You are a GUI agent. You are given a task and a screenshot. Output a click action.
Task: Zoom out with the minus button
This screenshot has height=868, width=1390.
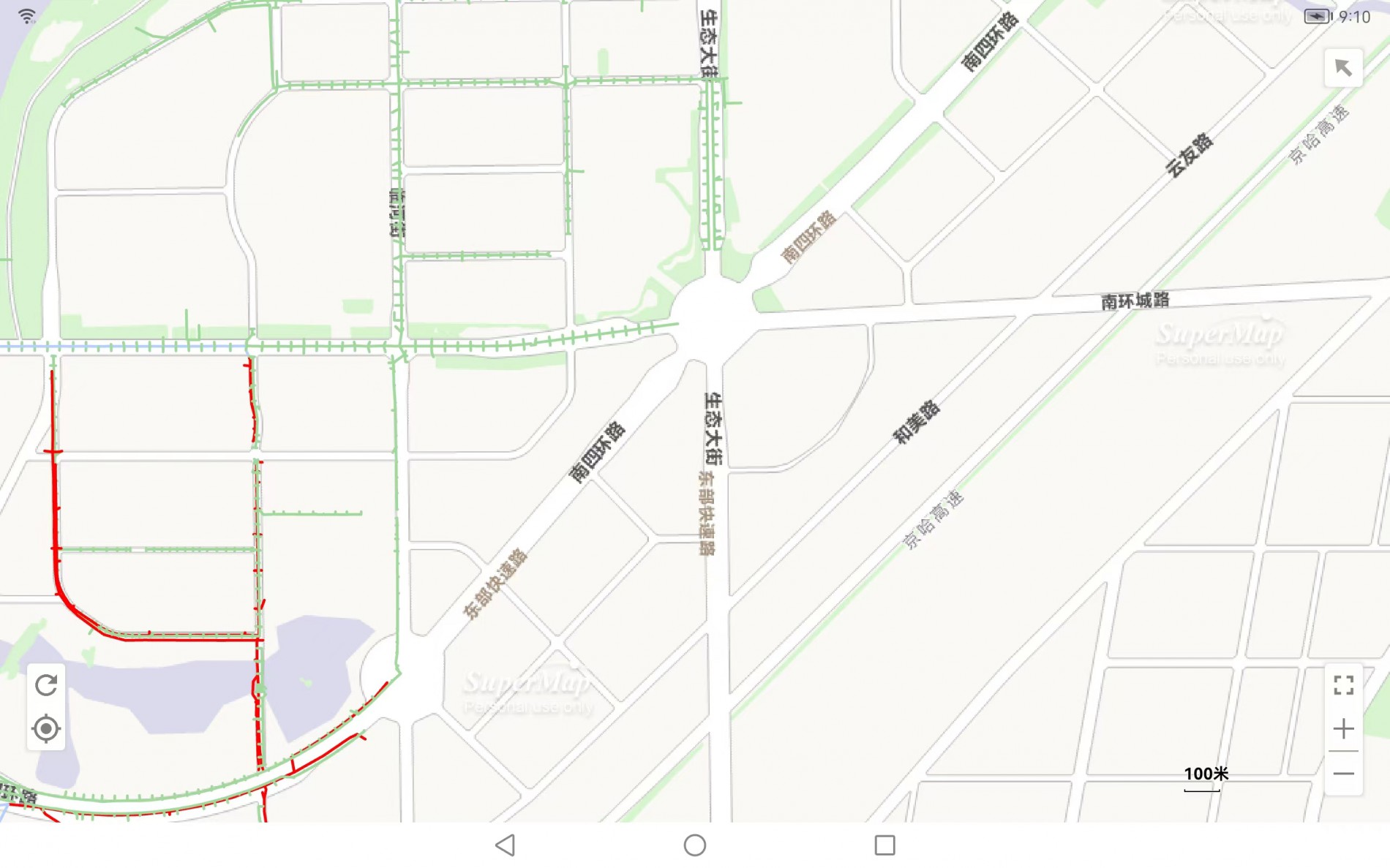point(1343,774)
